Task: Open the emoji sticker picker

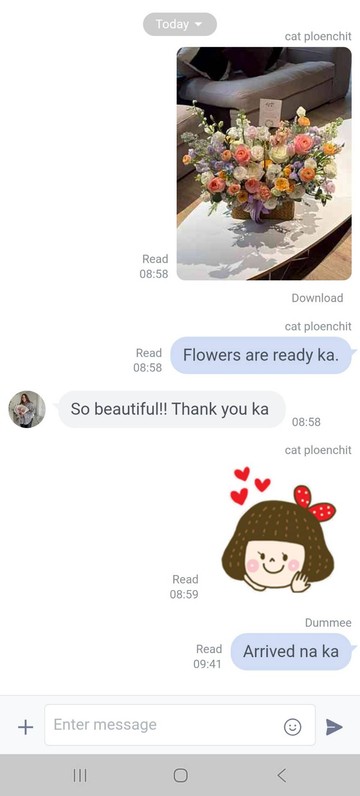Action: pos(292,727)
